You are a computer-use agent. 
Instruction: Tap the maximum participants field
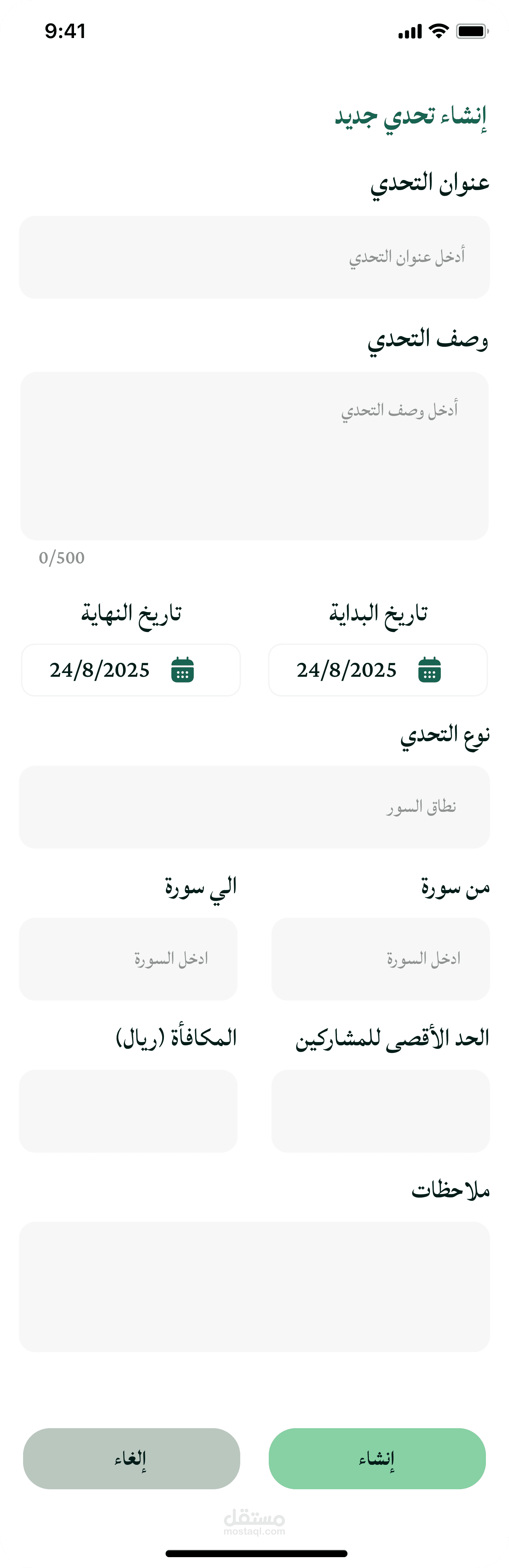pos(380,1111)
